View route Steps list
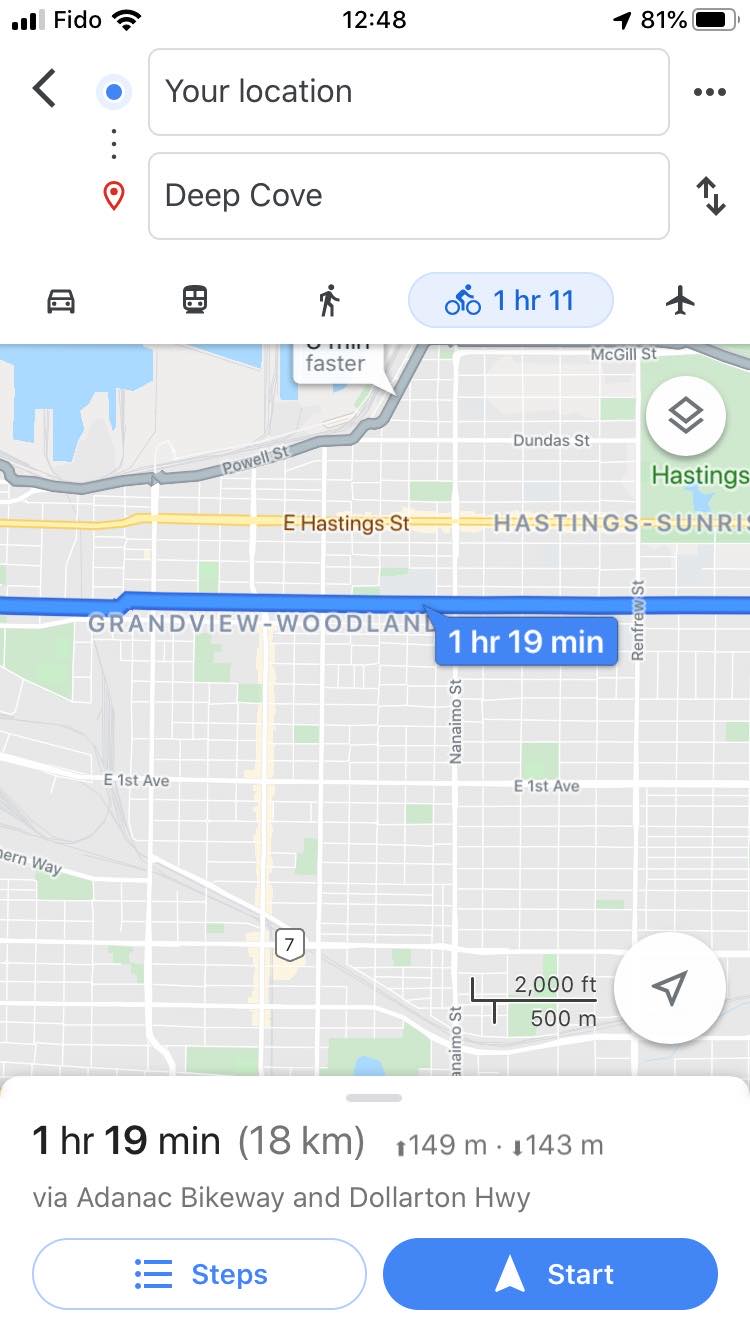750x1334 pixels. point(200,1274)
